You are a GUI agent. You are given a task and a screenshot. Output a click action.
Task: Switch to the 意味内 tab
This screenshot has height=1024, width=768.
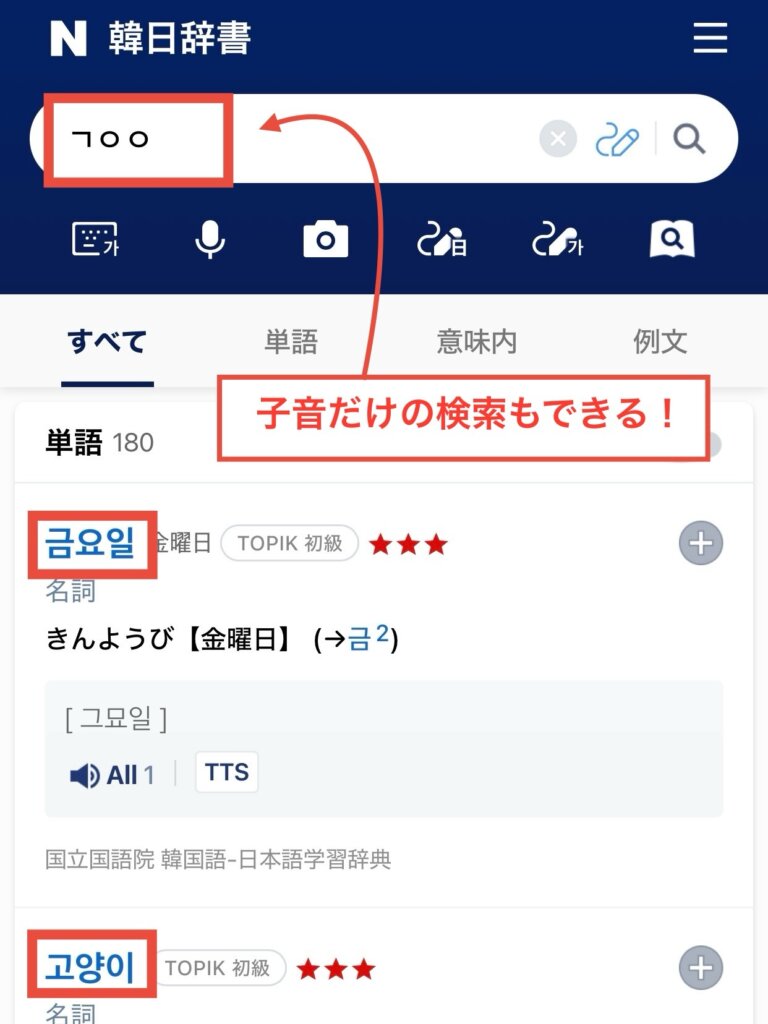tap(477, 342)
